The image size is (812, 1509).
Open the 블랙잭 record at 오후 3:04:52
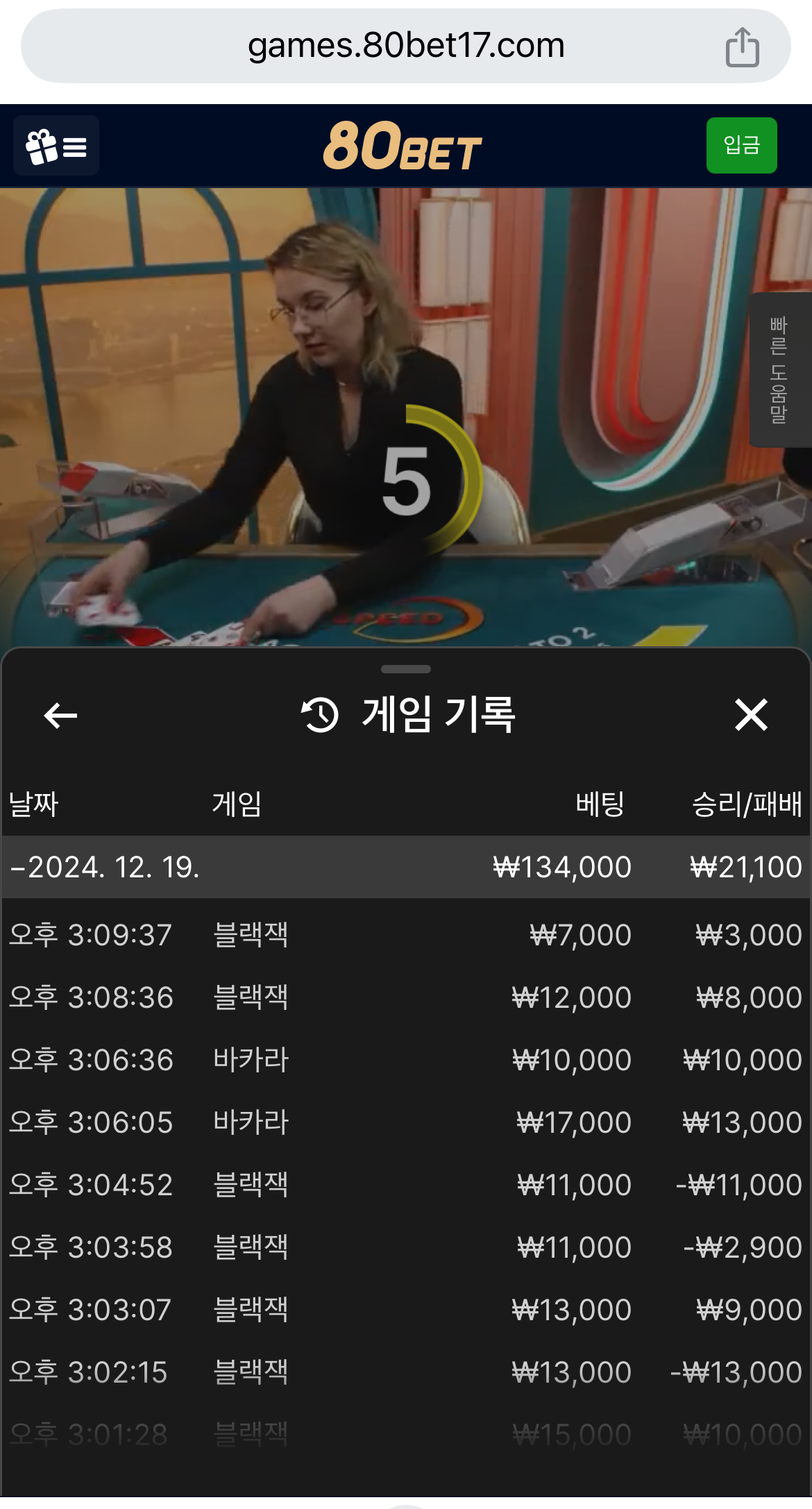point(406,1185)
